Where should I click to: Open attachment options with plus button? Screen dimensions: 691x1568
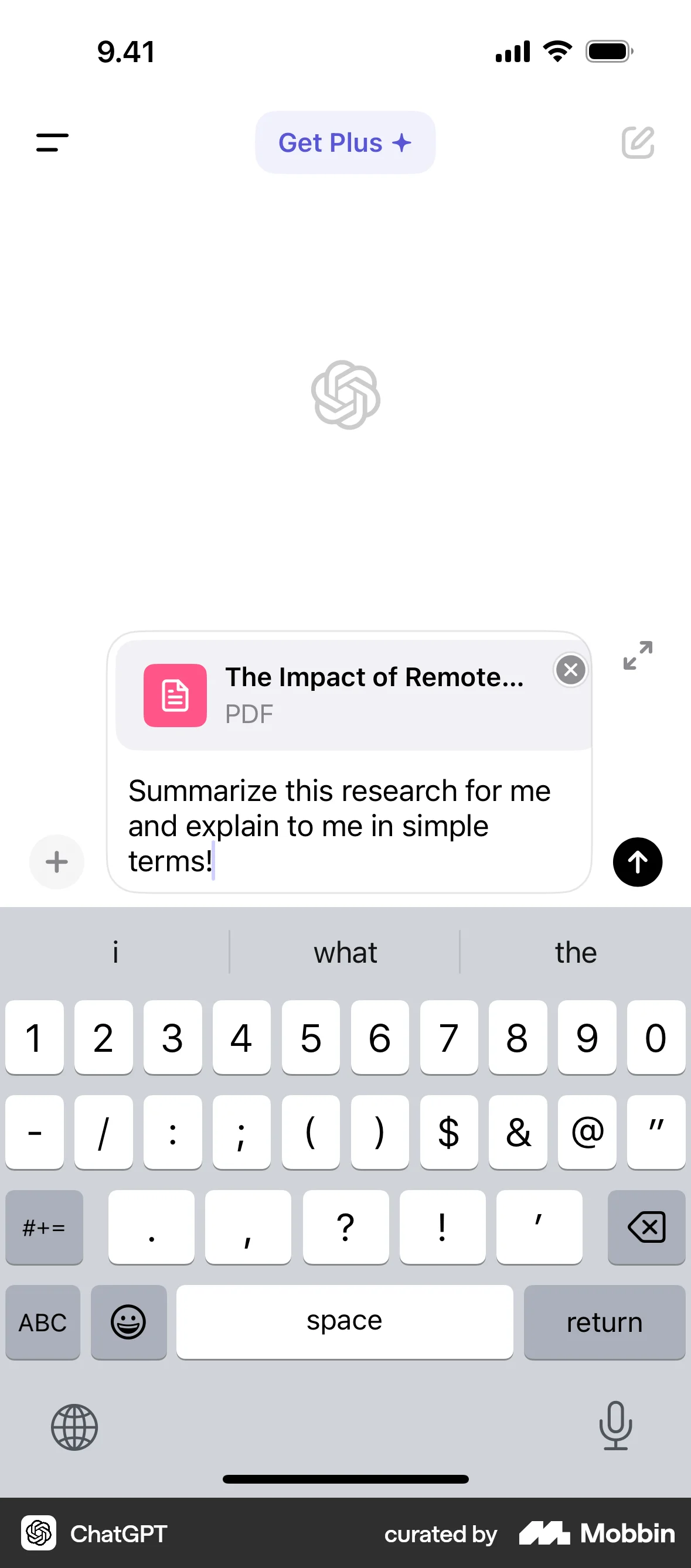(56, 862)
